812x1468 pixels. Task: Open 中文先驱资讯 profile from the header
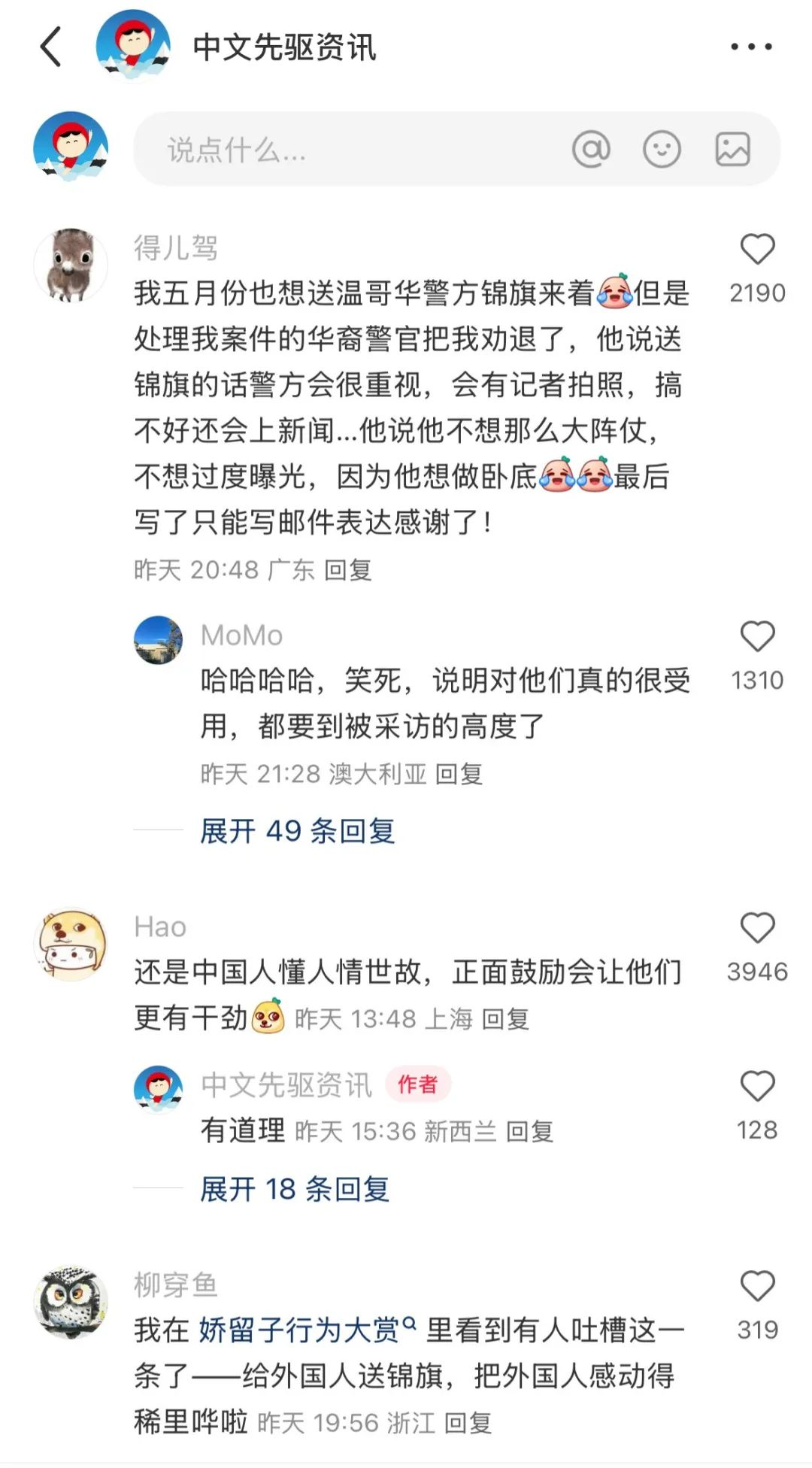click(284, 47)
